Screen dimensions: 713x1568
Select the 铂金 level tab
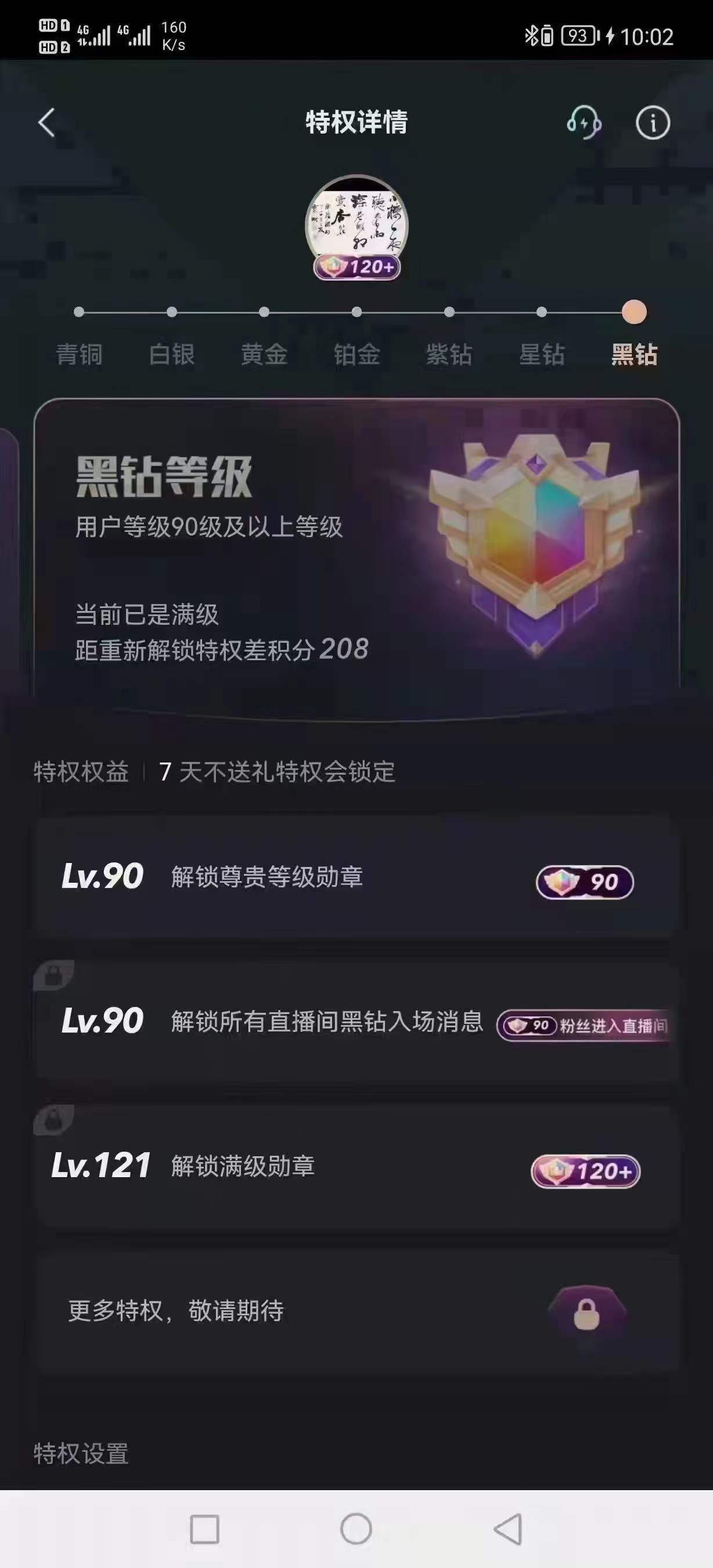(x=356, y=353)
